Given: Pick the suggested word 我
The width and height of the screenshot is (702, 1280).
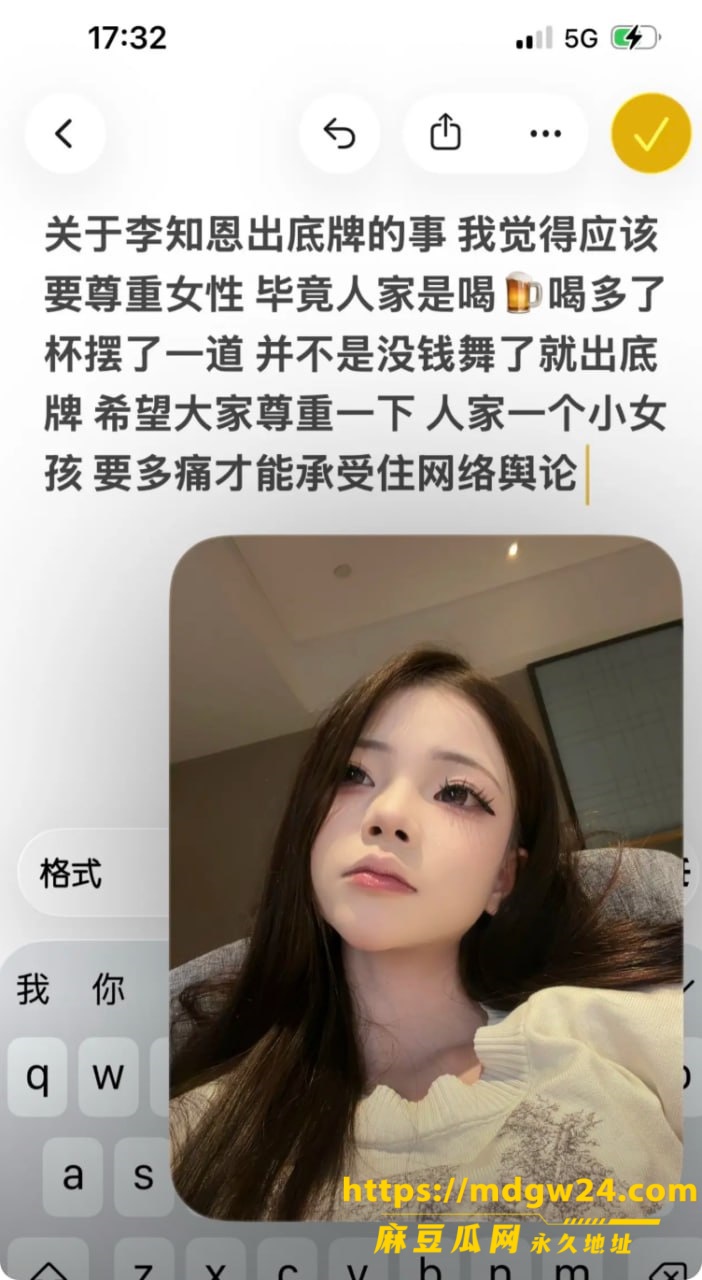Looking at the screenshot, I should pyautogui.click(x=32, y=990).
